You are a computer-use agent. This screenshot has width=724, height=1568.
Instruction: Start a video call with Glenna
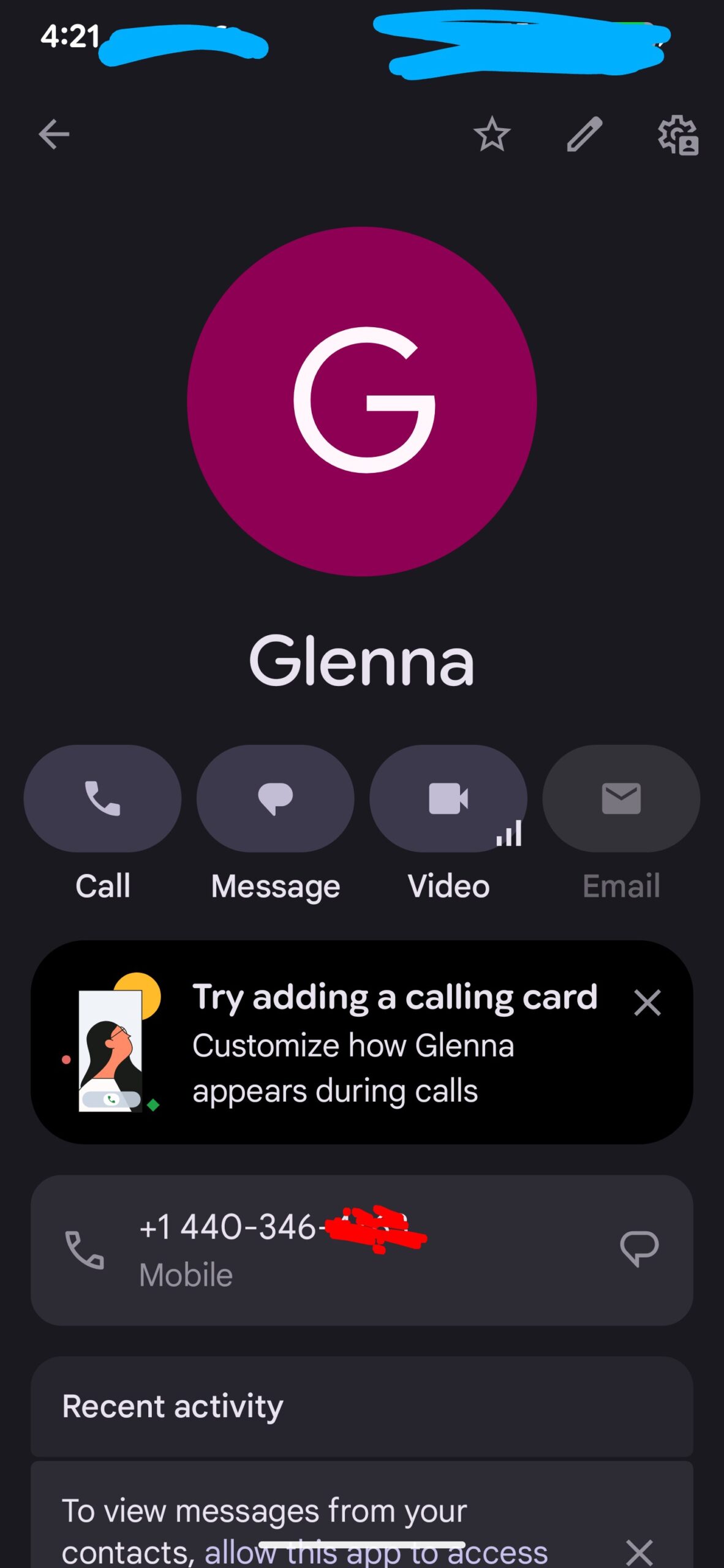click(x=448, y=798)
